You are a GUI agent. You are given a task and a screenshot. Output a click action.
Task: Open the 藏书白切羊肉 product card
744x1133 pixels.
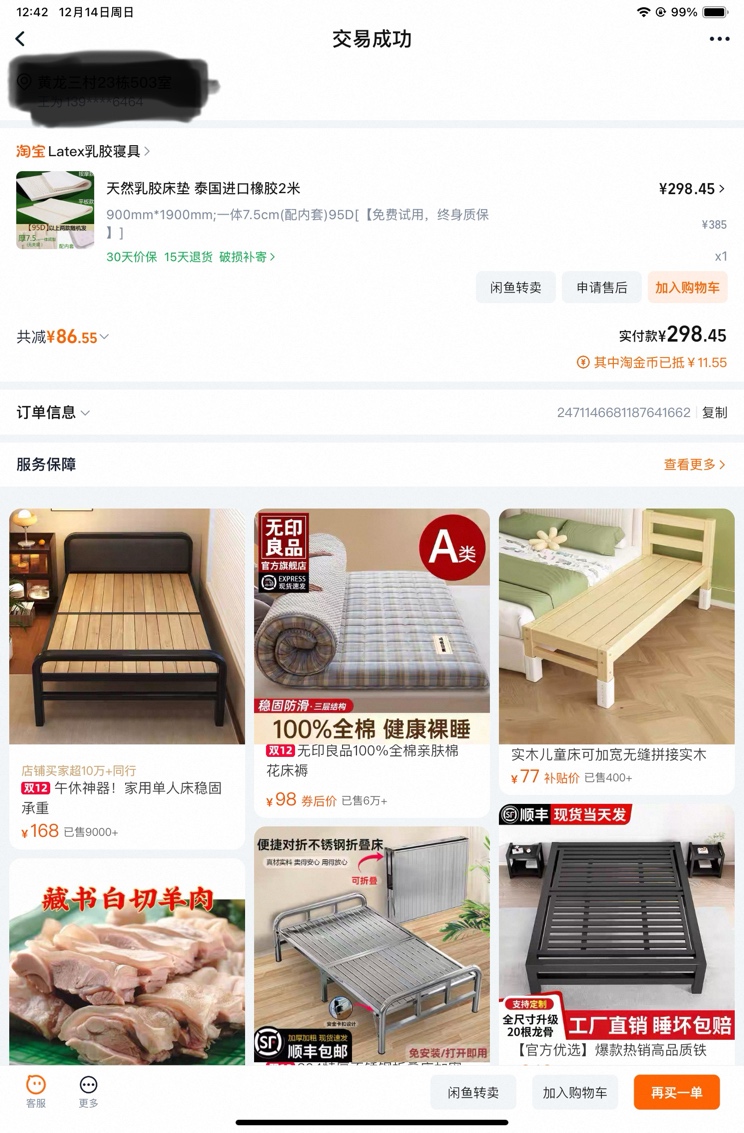[127, 960]
